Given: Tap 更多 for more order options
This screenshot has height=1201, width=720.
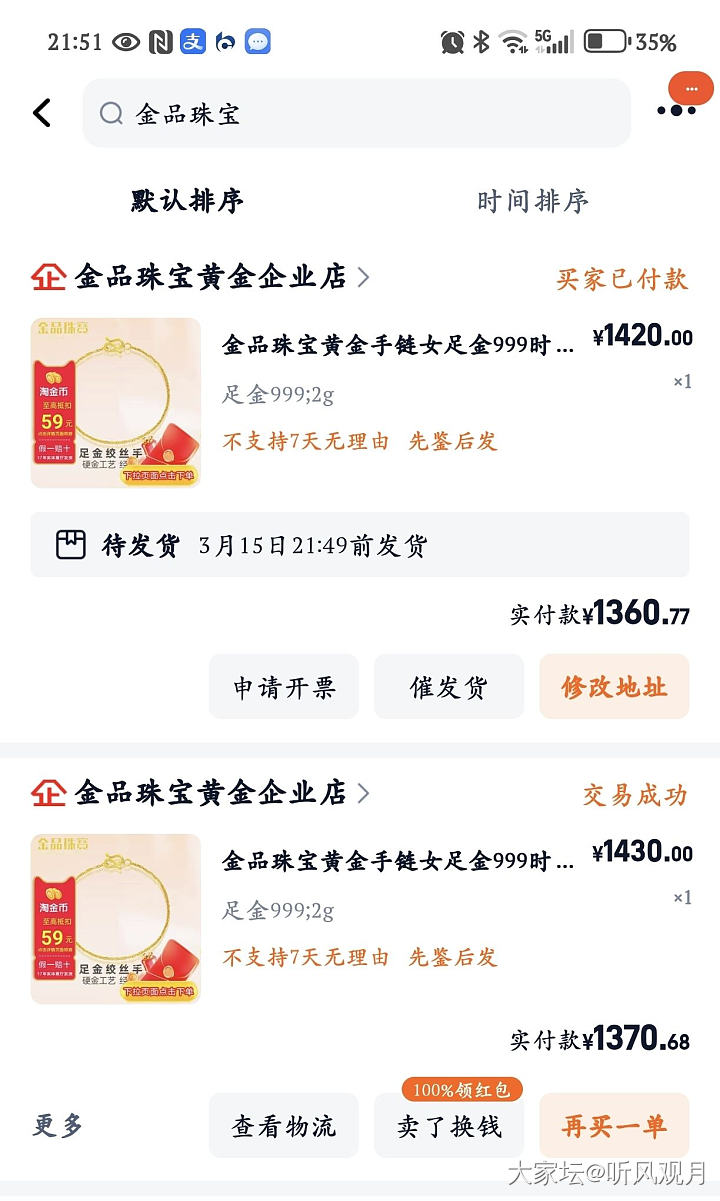Looking at the screenshot, I should (x=58, y=1126).
